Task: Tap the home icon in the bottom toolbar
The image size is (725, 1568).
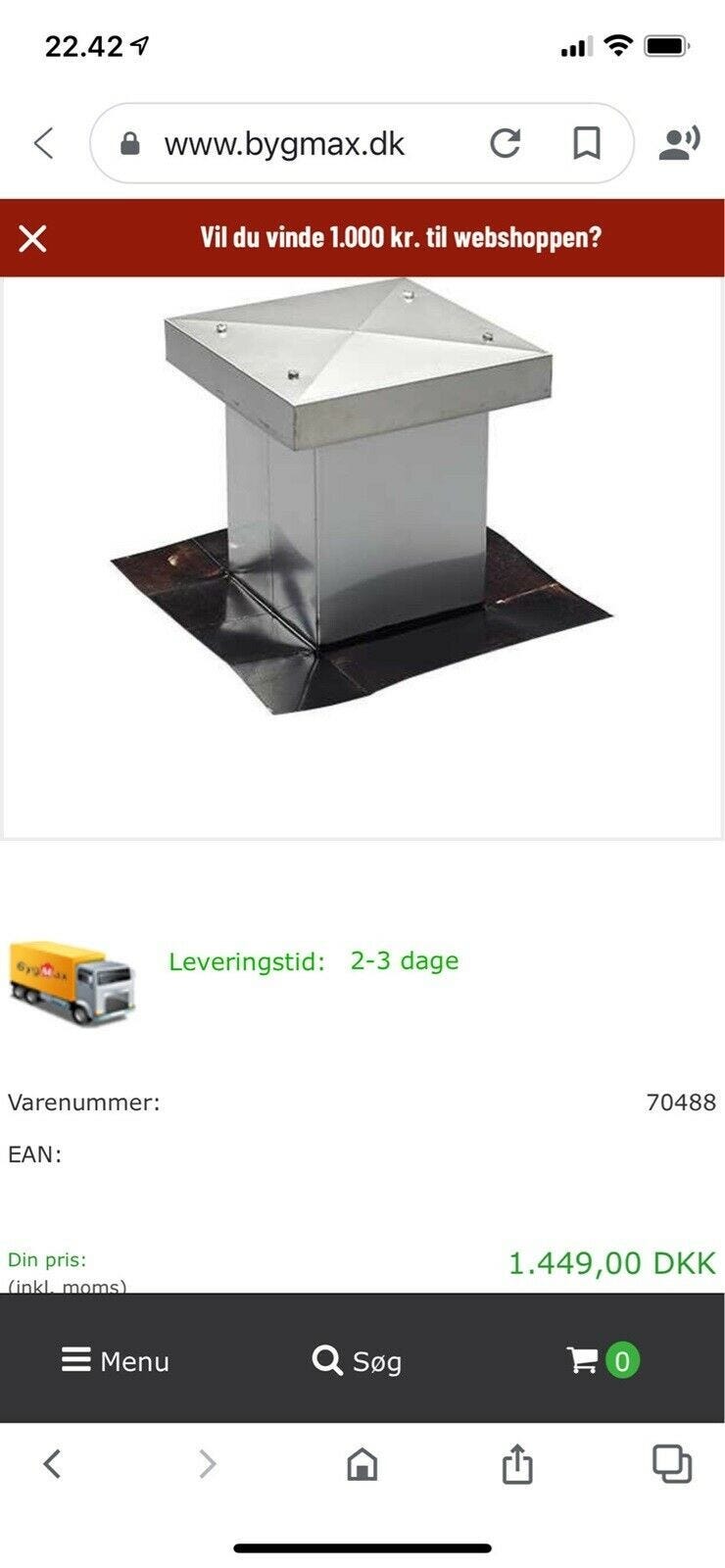Action: point(362,1465)
